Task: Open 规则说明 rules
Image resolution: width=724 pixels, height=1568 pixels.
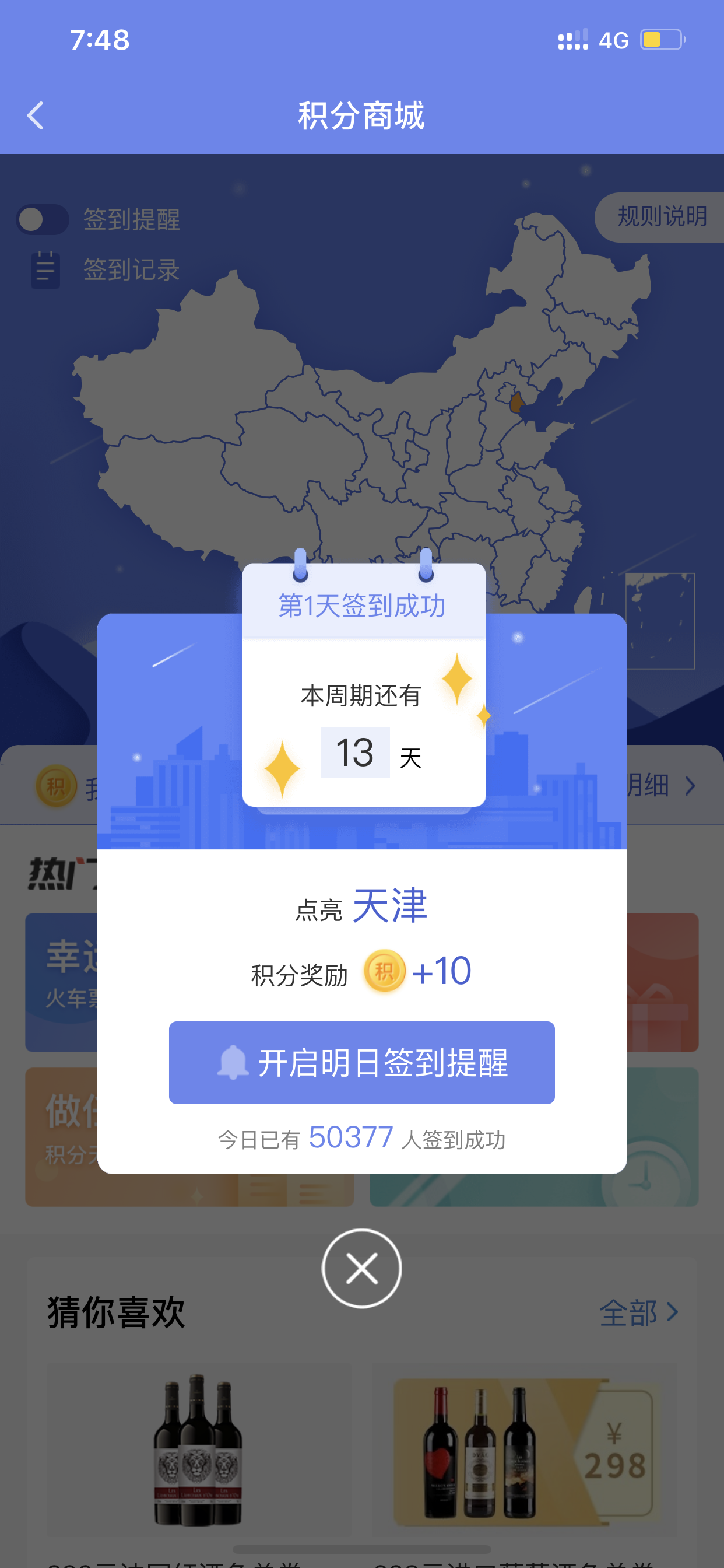Action: pos(660,216)
